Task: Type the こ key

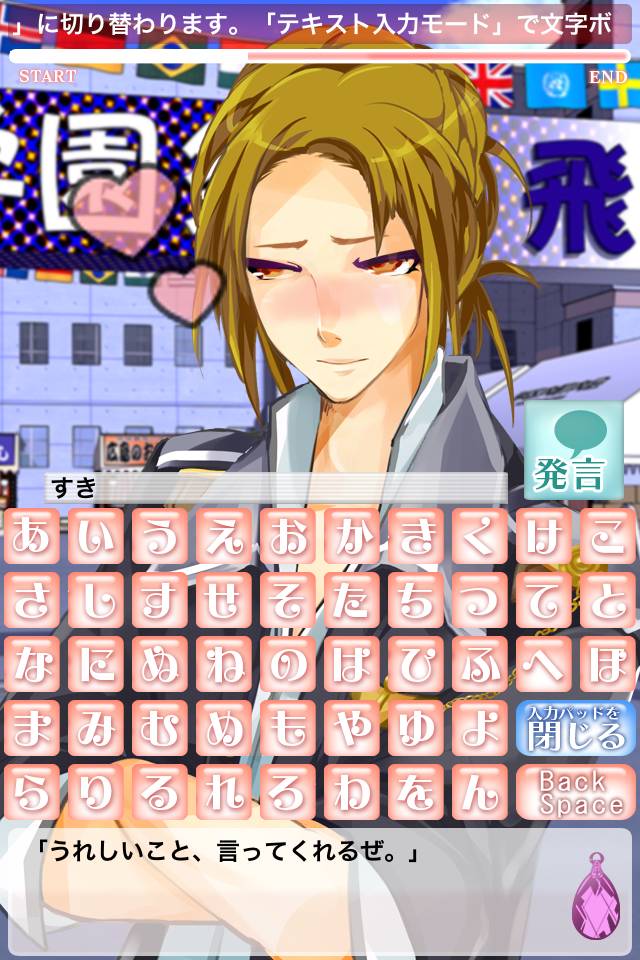Action: pyautogui.click(x=607, y=536)
